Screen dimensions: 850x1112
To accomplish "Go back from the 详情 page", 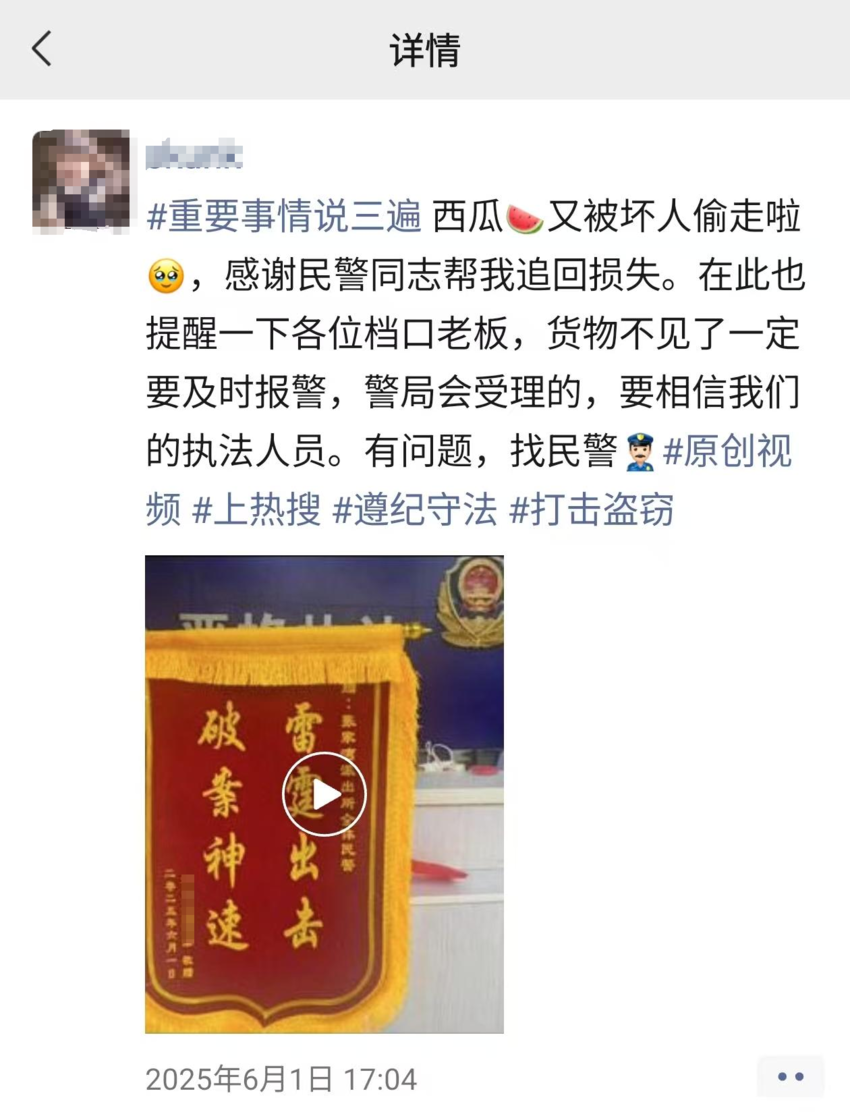I will (42, 49).
